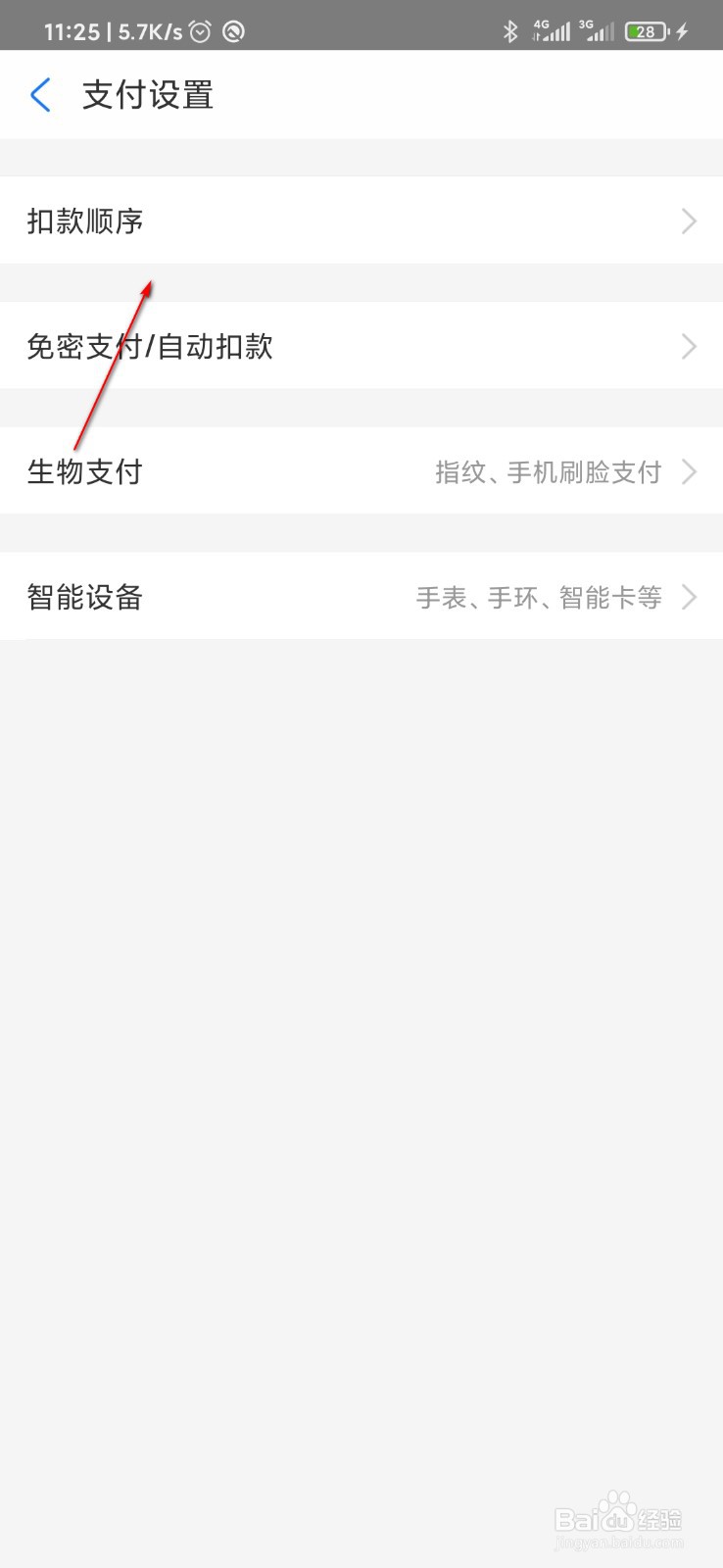Open 免密支付/自动扣款 settings

tap(294, 346)
